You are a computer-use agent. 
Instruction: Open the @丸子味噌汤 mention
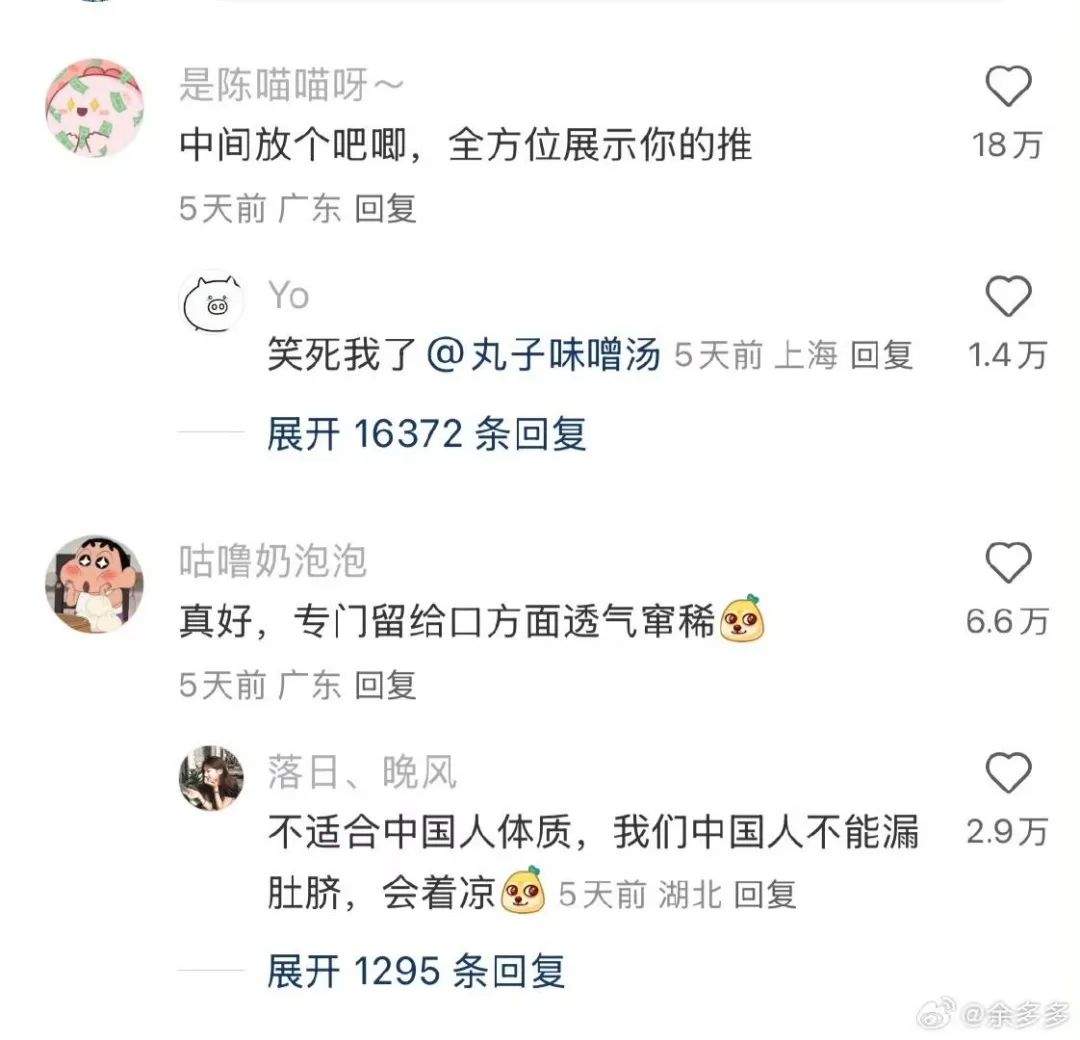coord(545,355)
